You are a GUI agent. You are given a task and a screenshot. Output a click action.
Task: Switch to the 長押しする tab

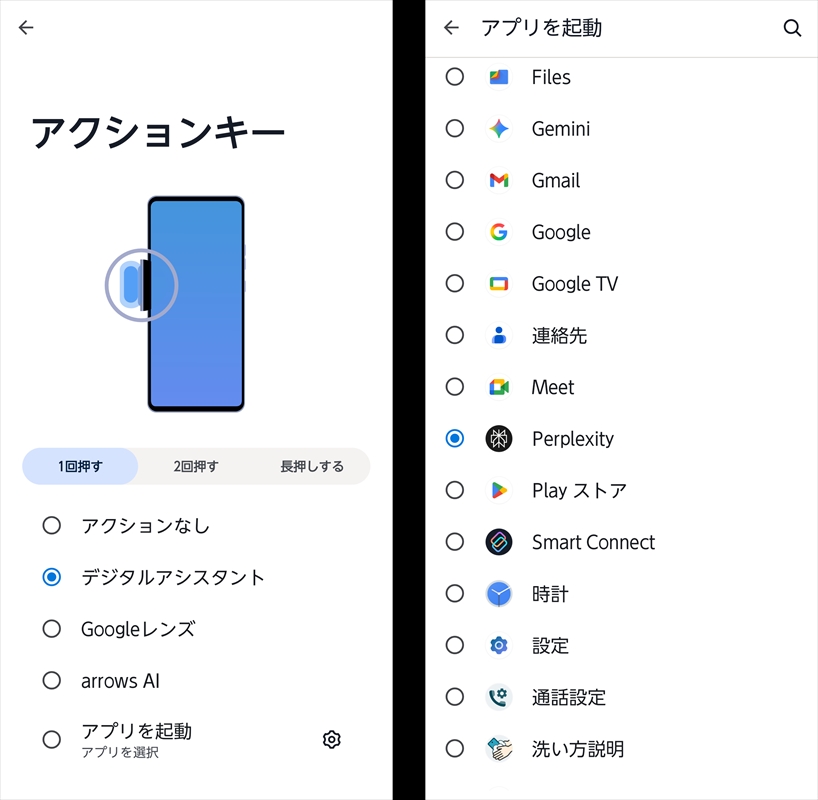click(312, 466)
